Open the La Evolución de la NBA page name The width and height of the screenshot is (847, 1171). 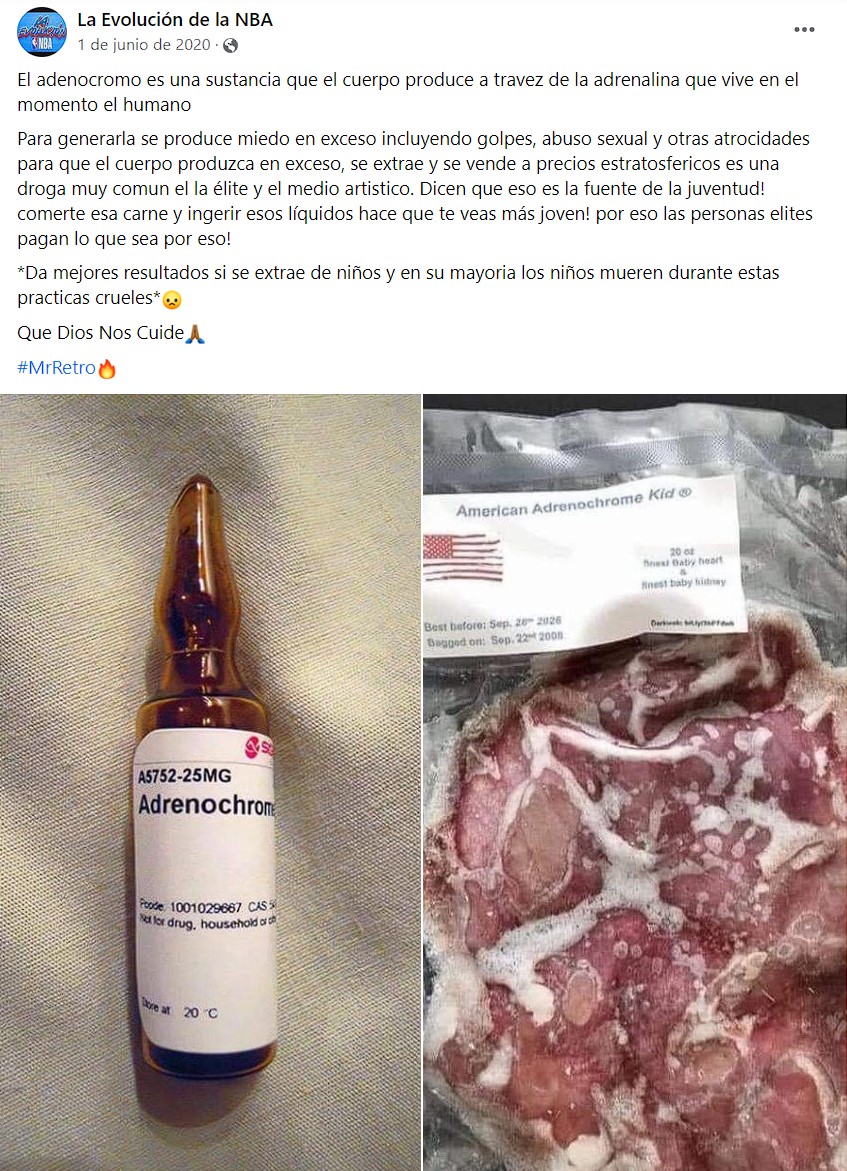(x=174, y=20)
